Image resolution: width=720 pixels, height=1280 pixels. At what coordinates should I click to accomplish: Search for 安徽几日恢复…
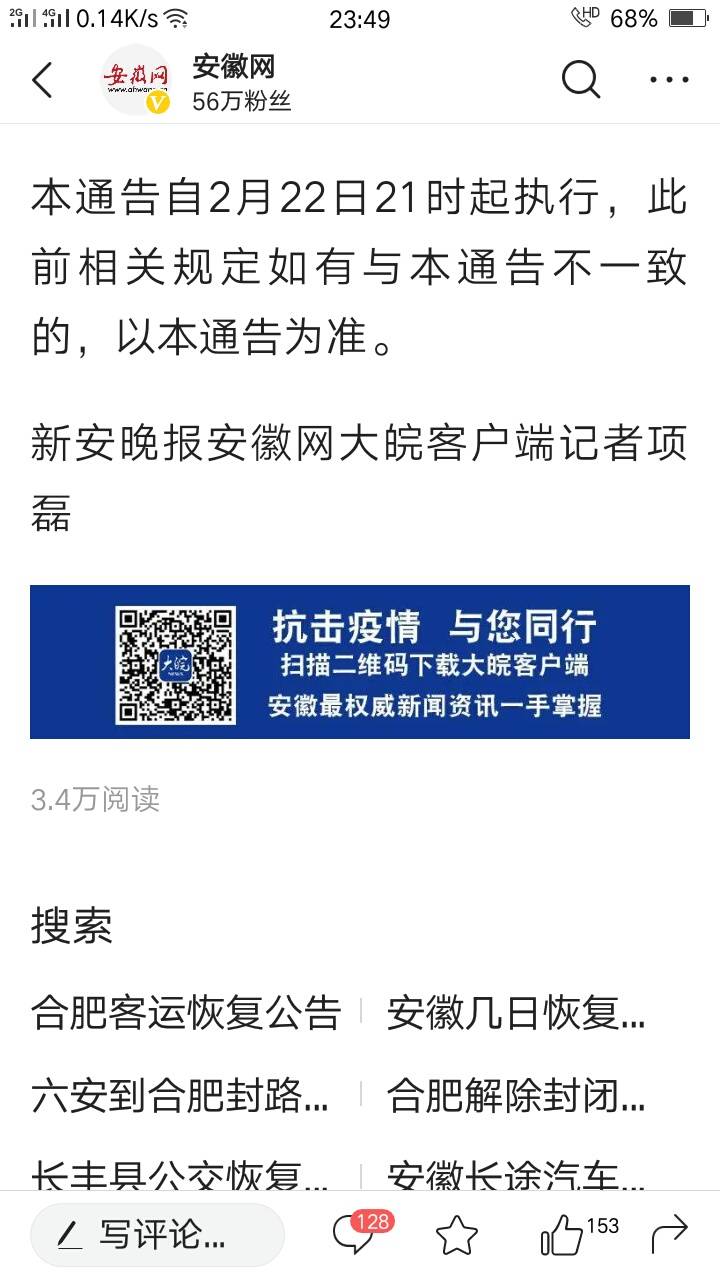516,1013
